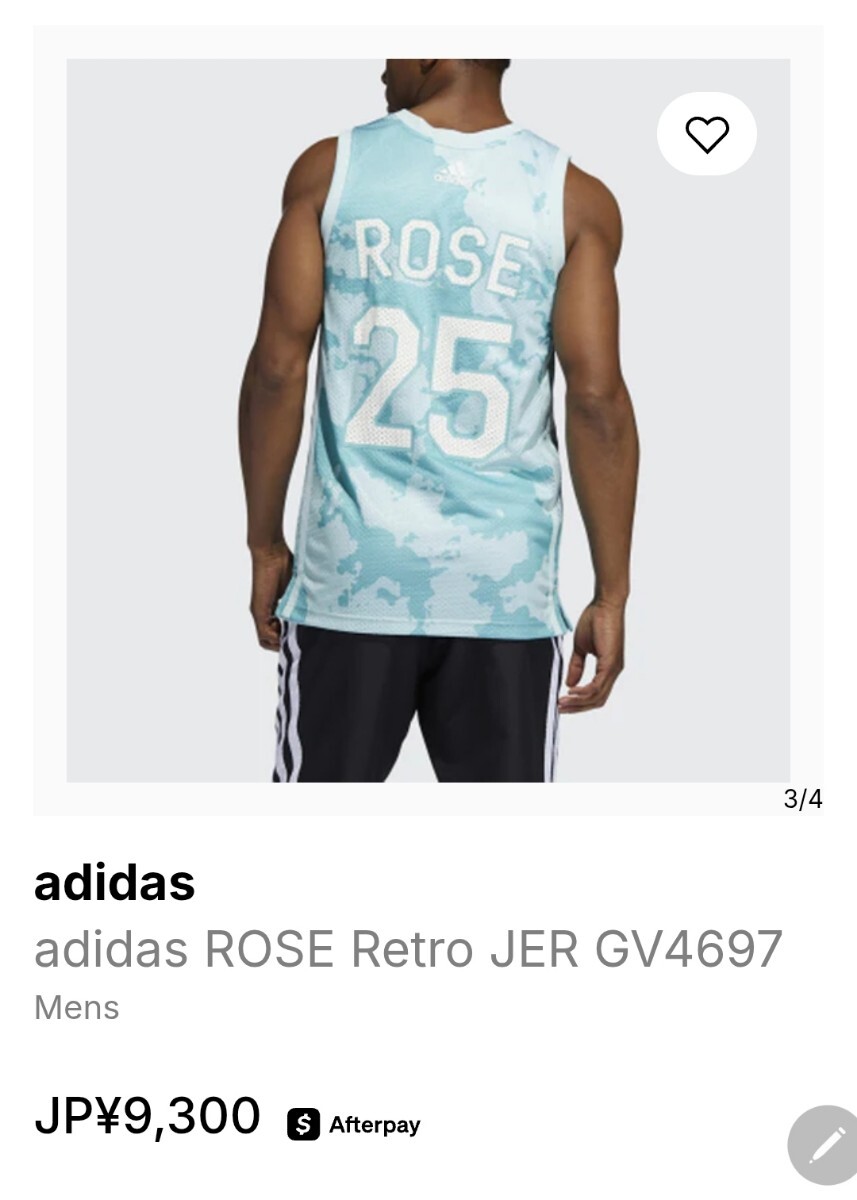The image size is (857, 1200).
Task: Tap the pencil edit button
Action: [826, 1145]
